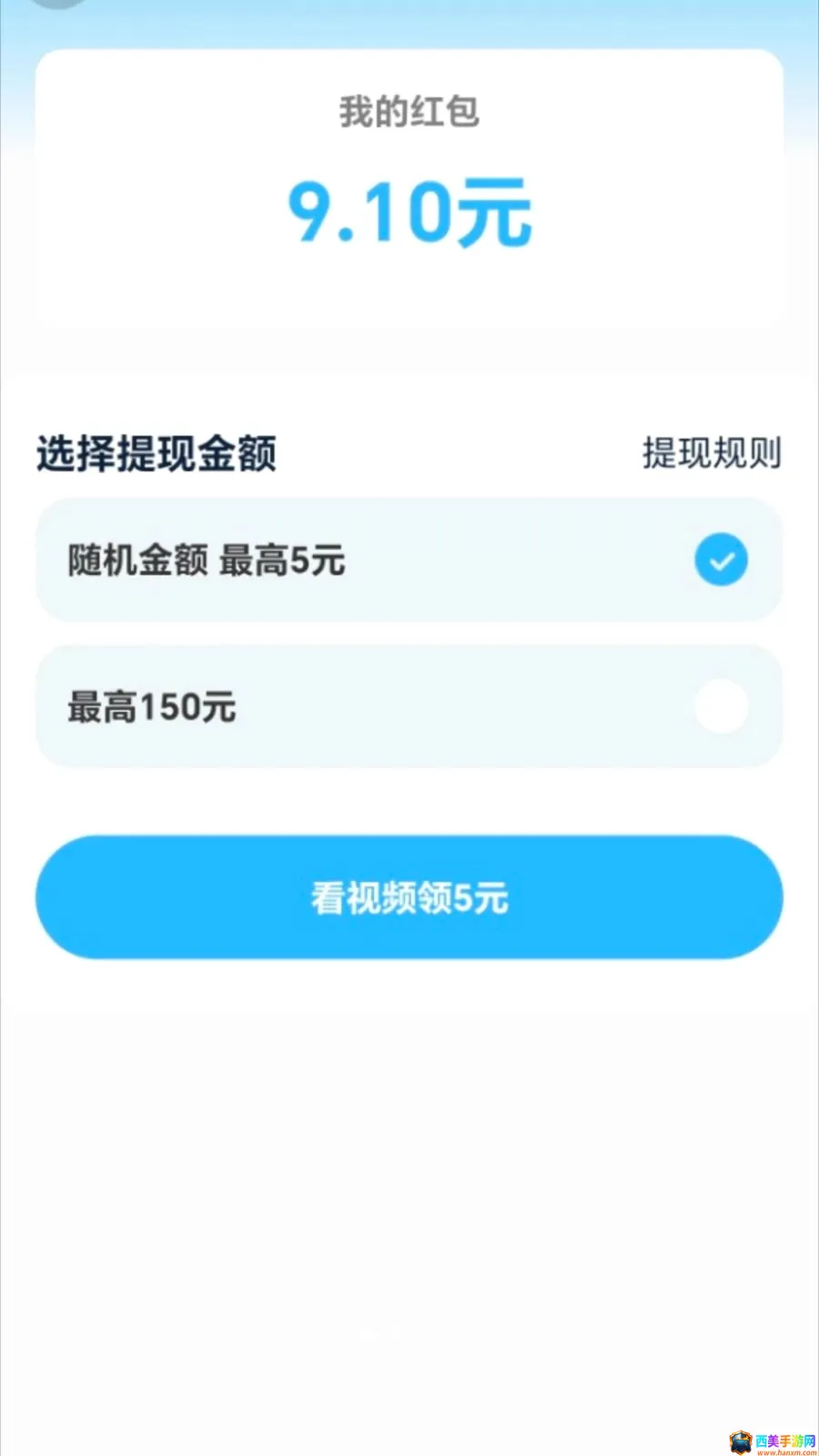The width and height of the screenshot is (819, 1456).
Task: Tap the 看视频领5元 button
Action: (x=409, y=897)
